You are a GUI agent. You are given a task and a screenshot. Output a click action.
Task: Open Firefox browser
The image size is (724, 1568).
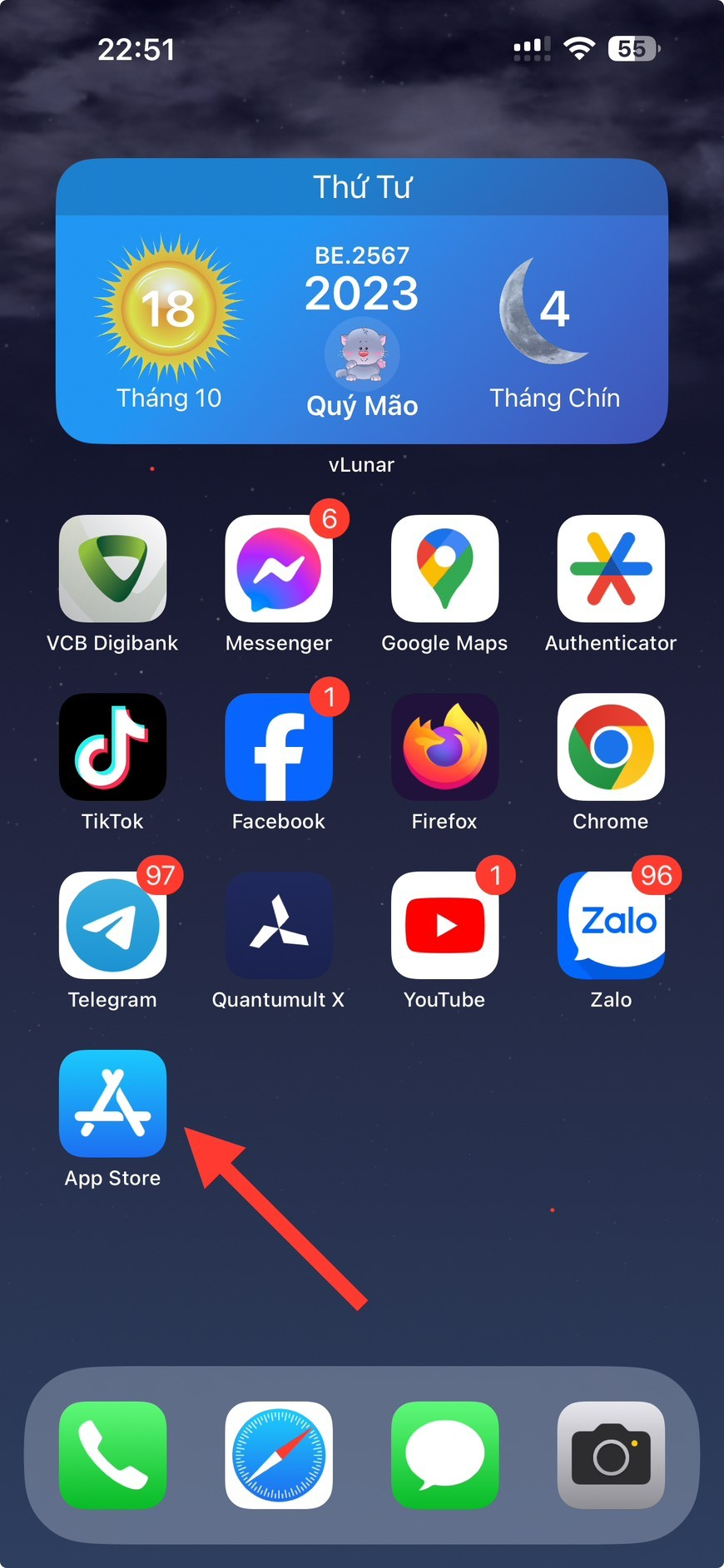444,747
